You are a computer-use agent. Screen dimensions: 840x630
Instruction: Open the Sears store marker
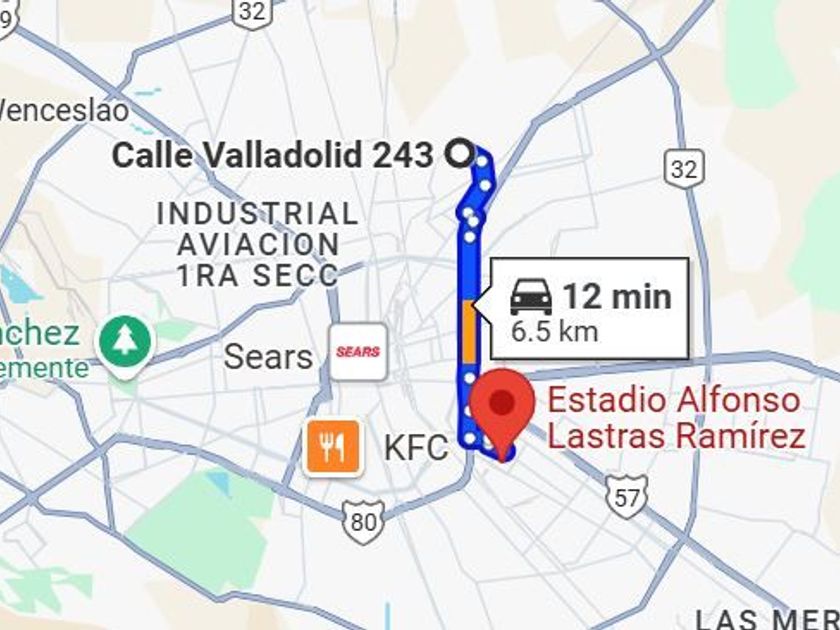pos(358,352)
